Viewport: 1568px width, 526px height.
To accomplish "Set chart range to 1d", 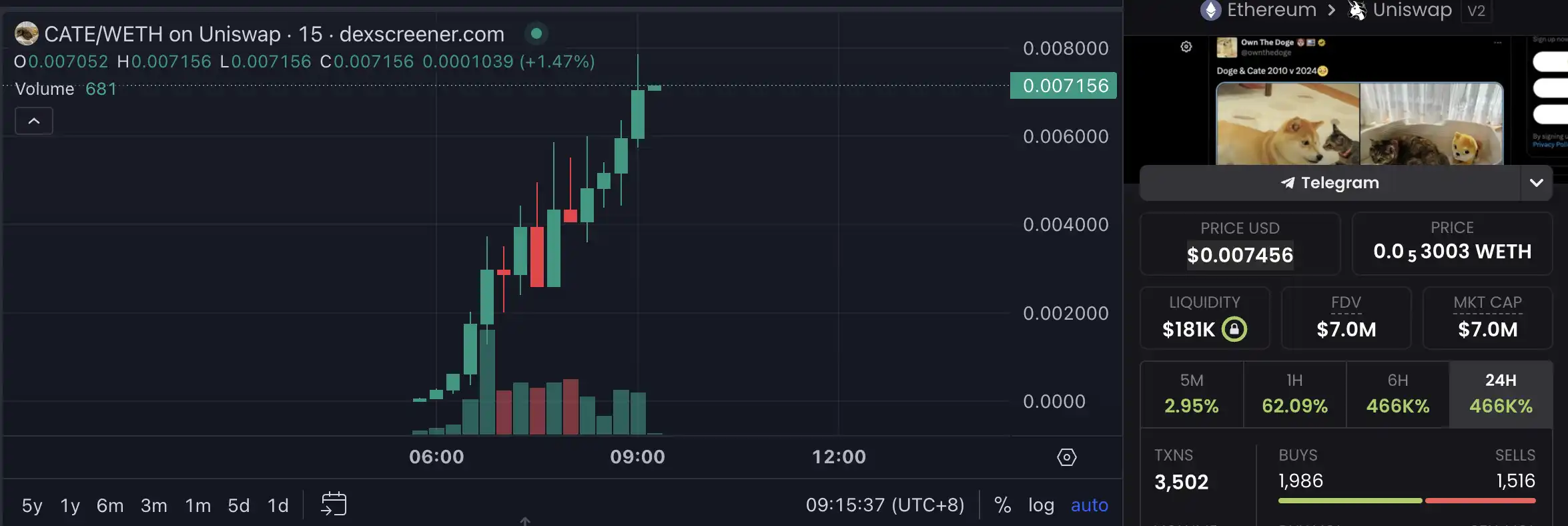I will point(278,505).
